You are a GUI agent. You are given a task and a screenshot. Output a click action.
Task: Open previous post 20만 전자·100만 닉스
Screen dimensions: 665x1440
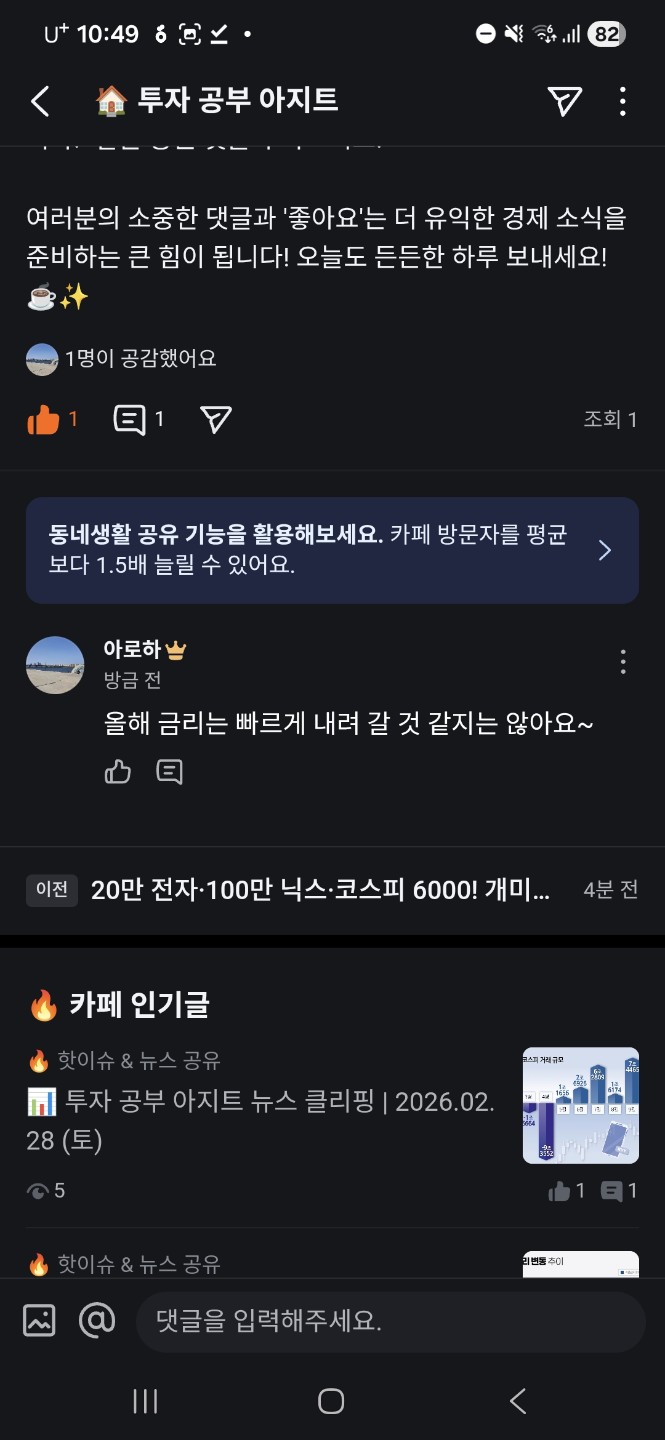[320, 889]
